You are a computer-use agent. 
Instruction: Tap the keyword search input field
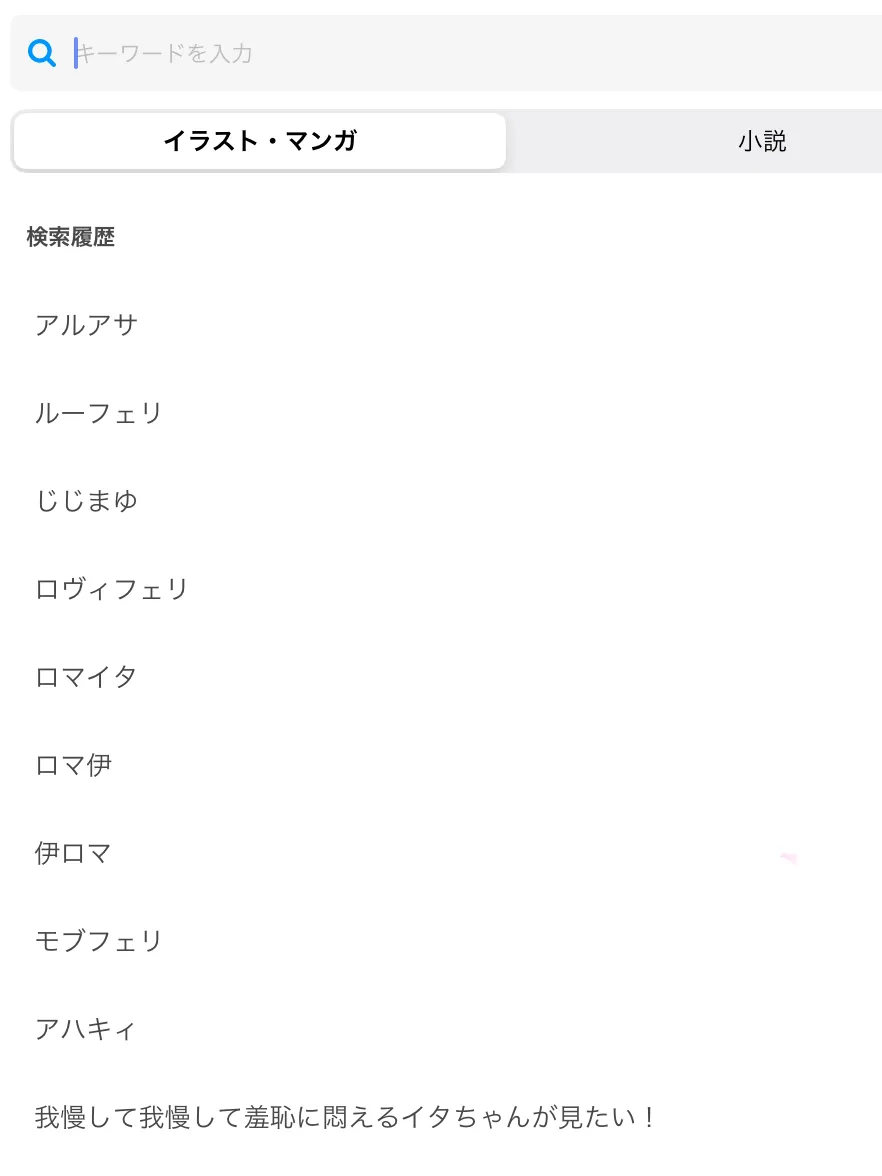(477, 53)
